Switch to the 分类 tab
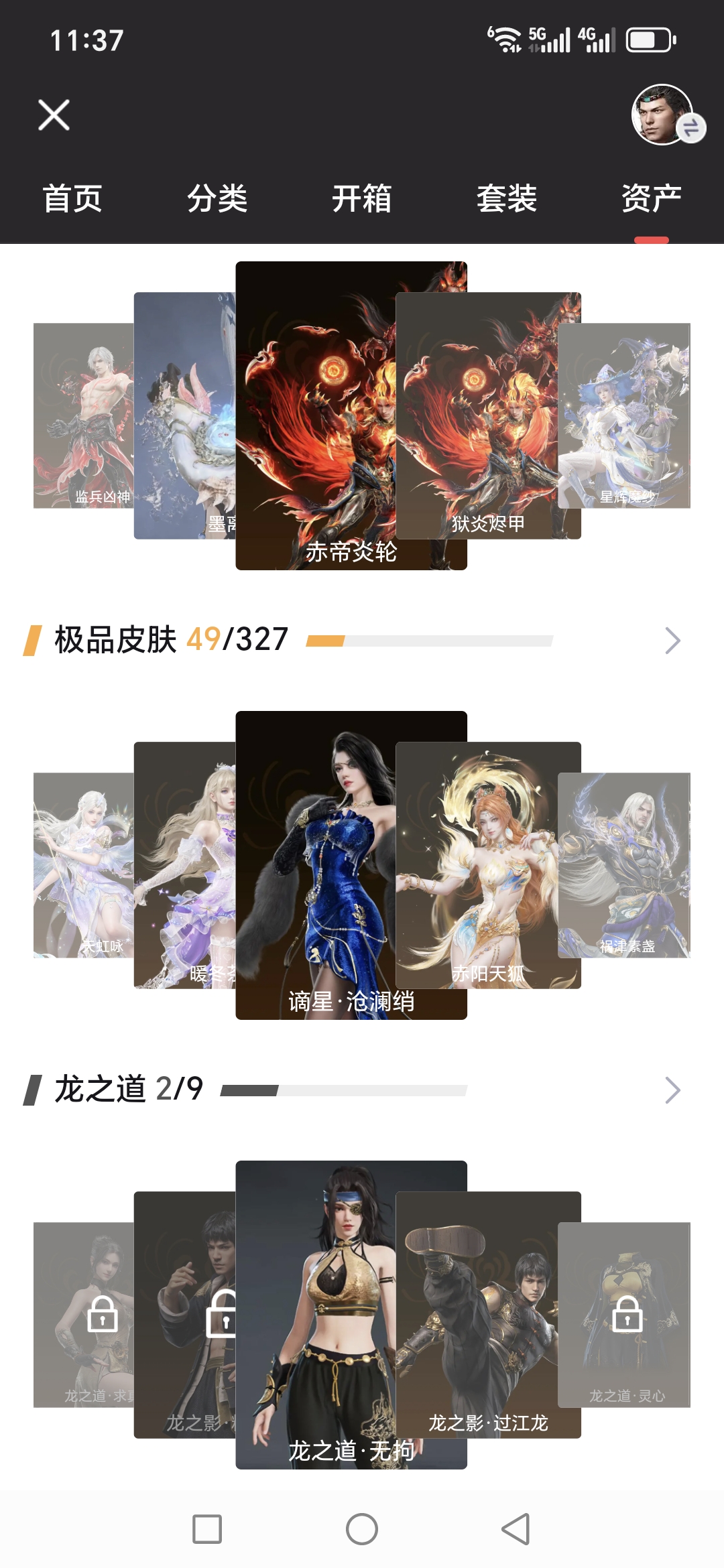 tap(217, 198)
